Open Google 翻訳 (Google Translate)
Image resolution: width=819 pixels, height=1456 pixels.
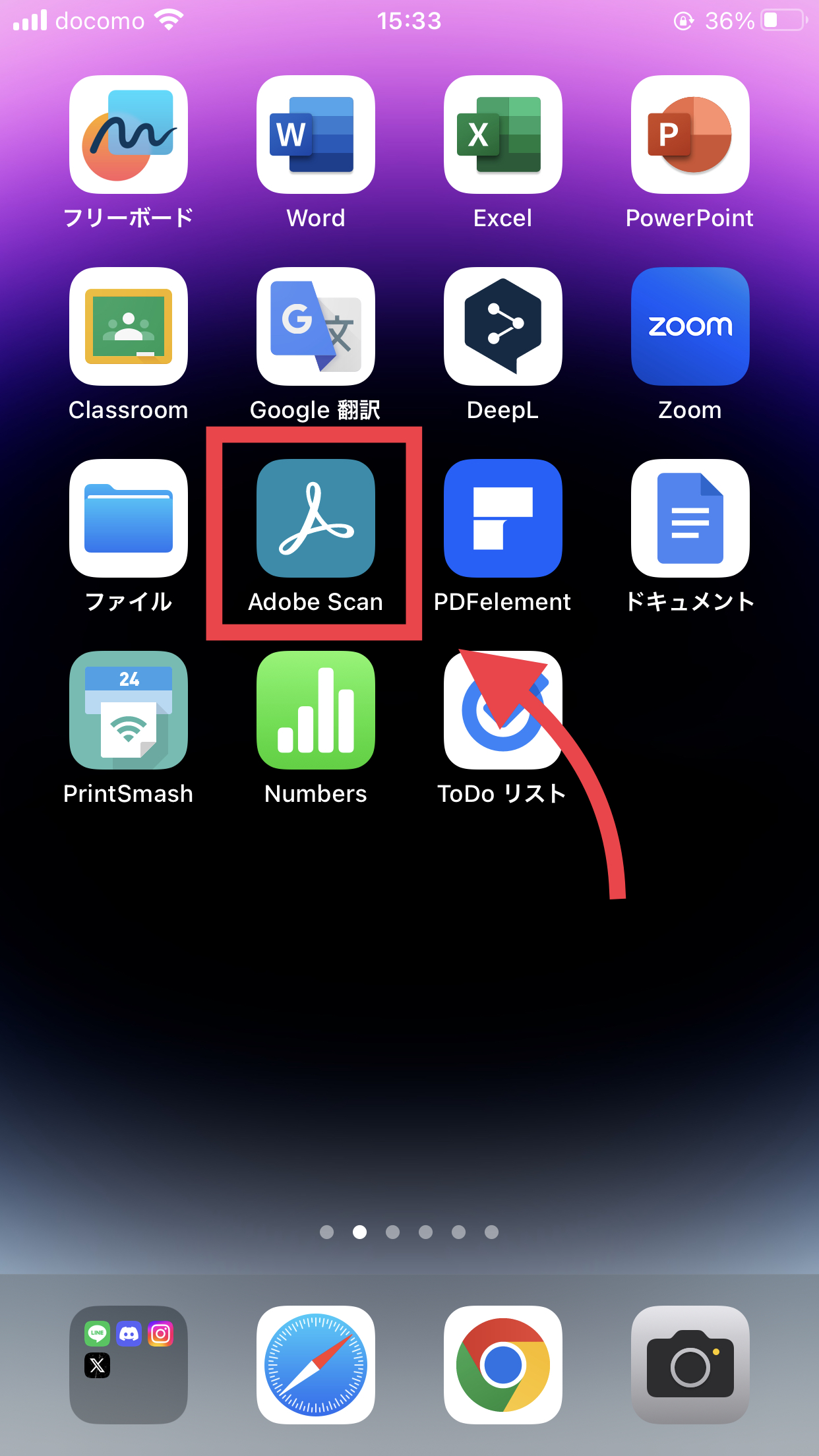click(315, 327)
